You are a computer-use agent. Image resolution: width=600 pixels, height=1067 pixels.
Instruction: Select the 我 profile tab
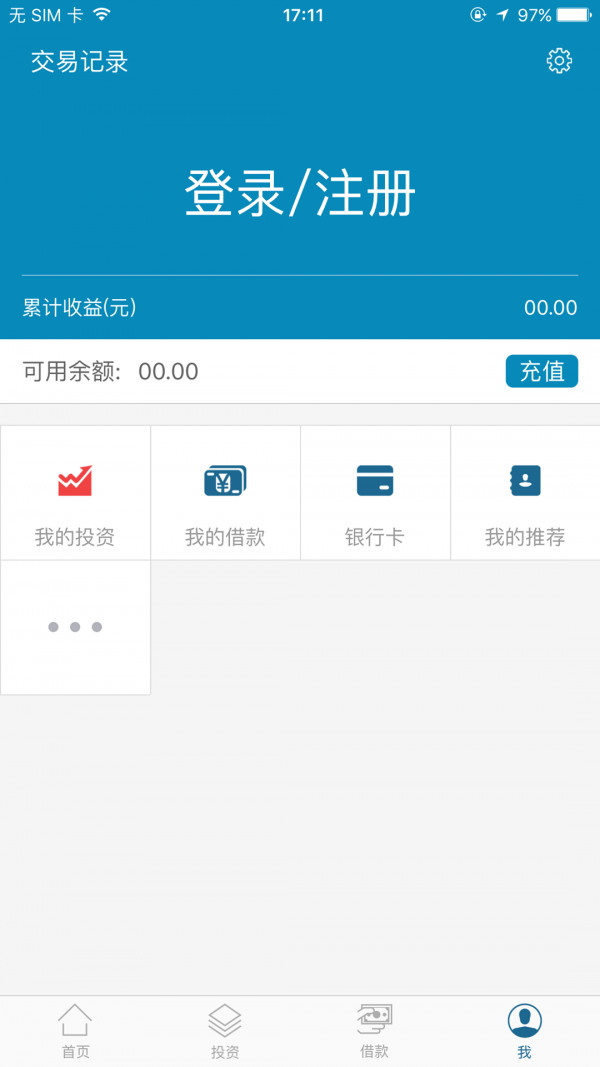pyautogui.click(x=525, y=1031)
